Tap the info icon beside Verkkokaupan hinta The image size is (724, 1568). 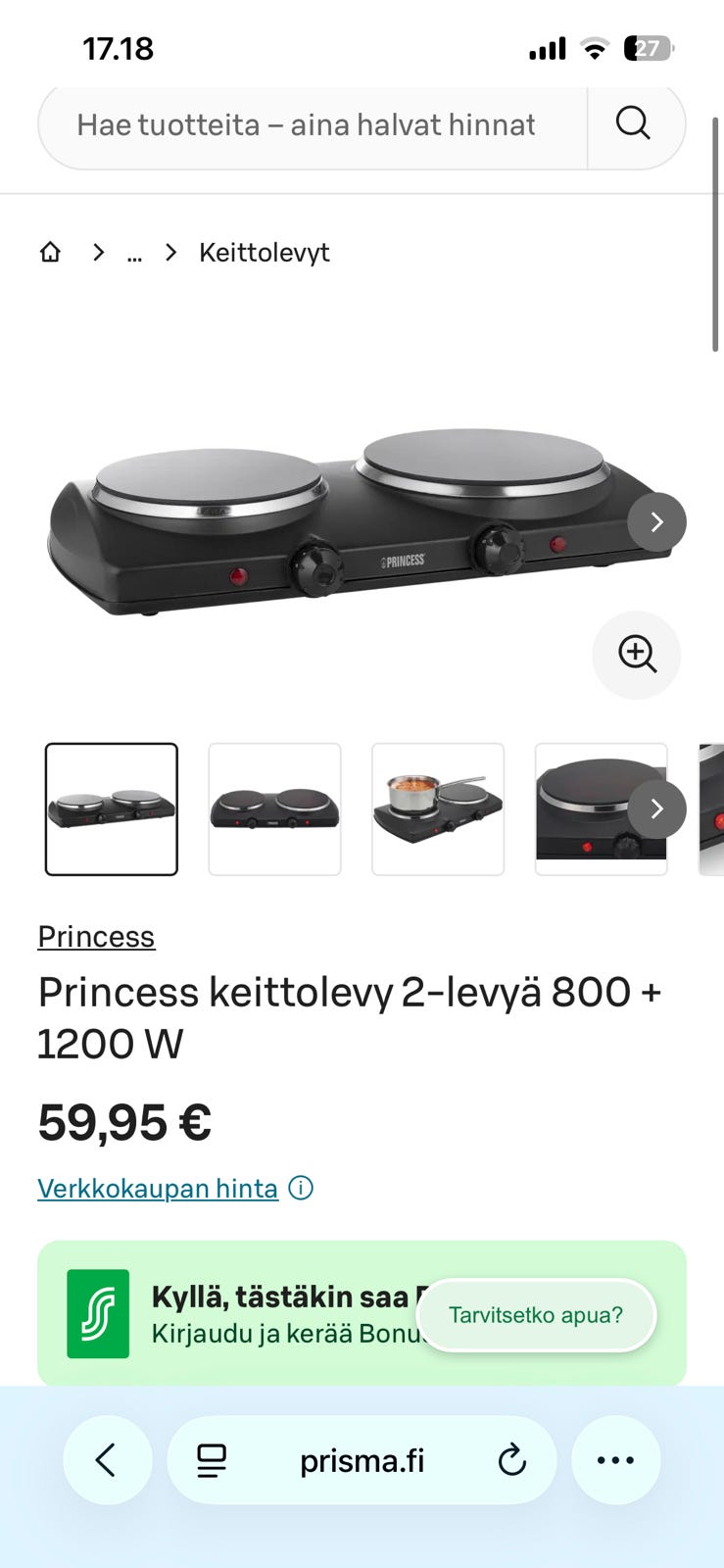tap(302, 1188)
